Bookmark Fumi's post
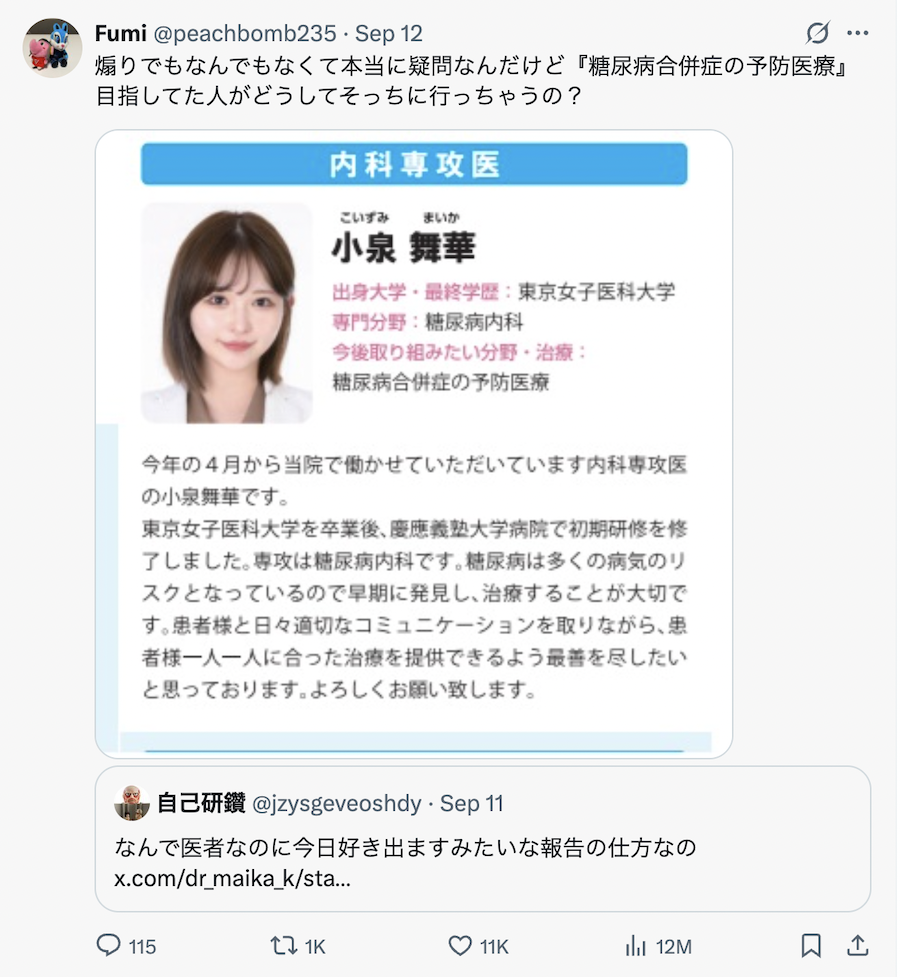 point(811,945)
